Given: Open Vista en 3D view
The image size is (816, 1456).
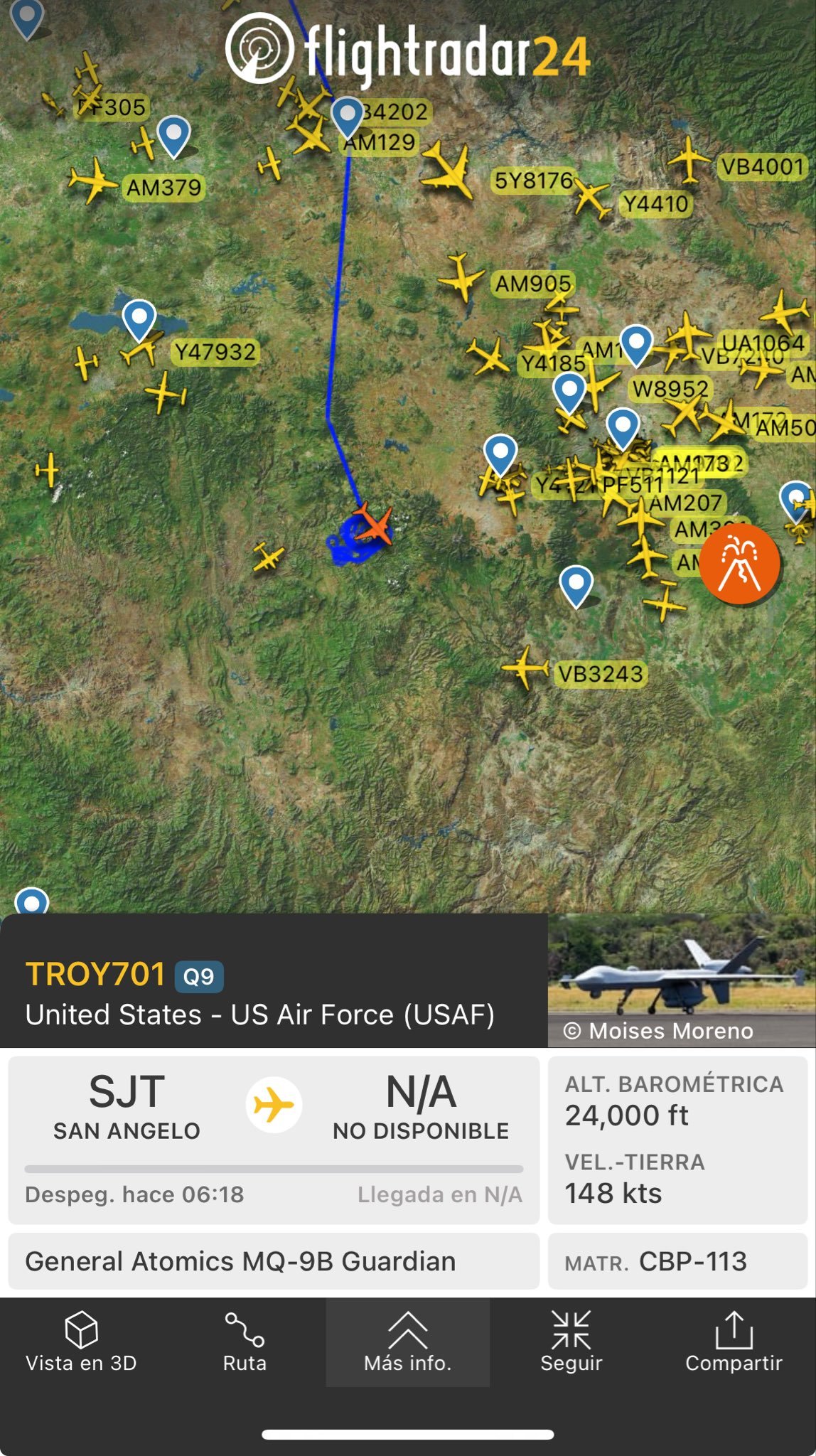Looking at the screenshot, I should click(81, 1342).
